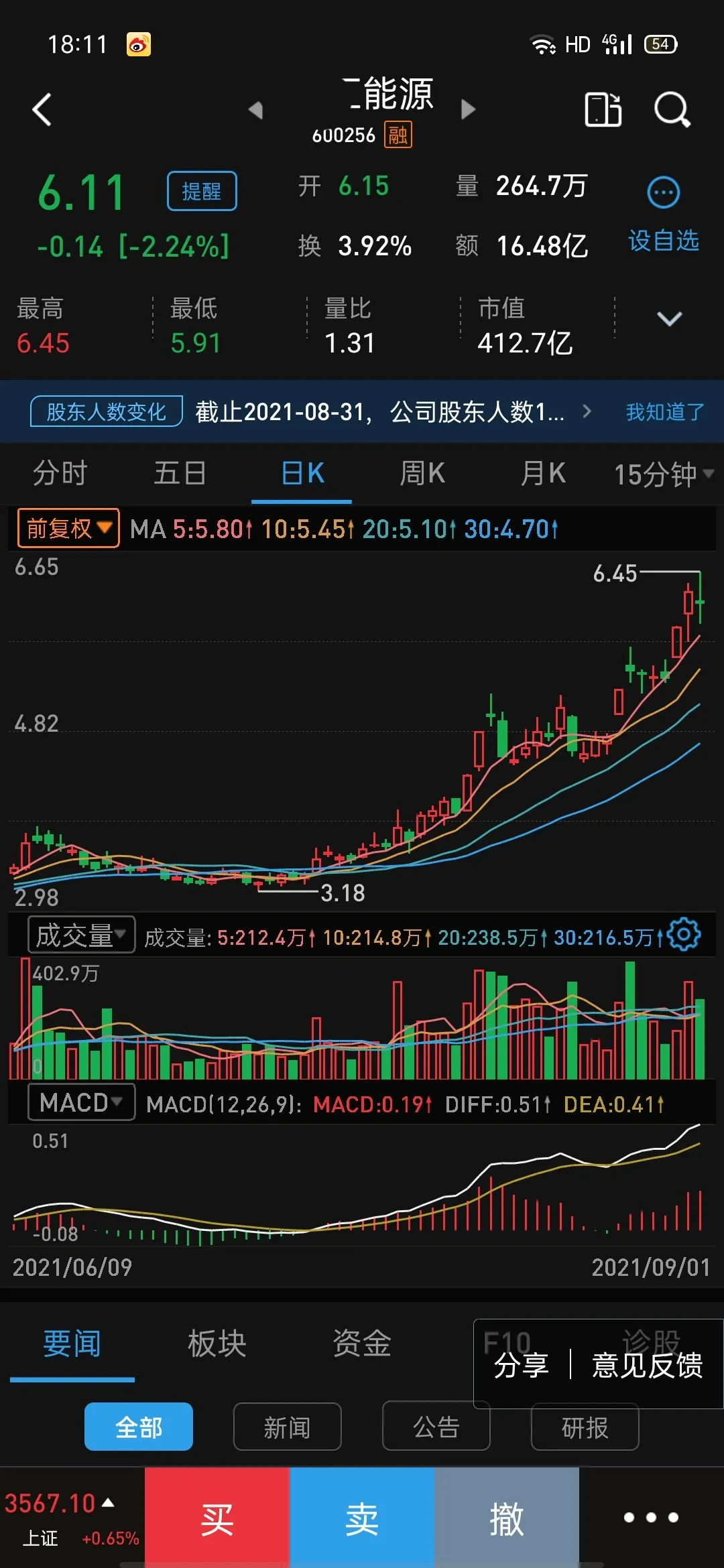Open the landscape view icon

pyautogui.click(x=603, y=110)
